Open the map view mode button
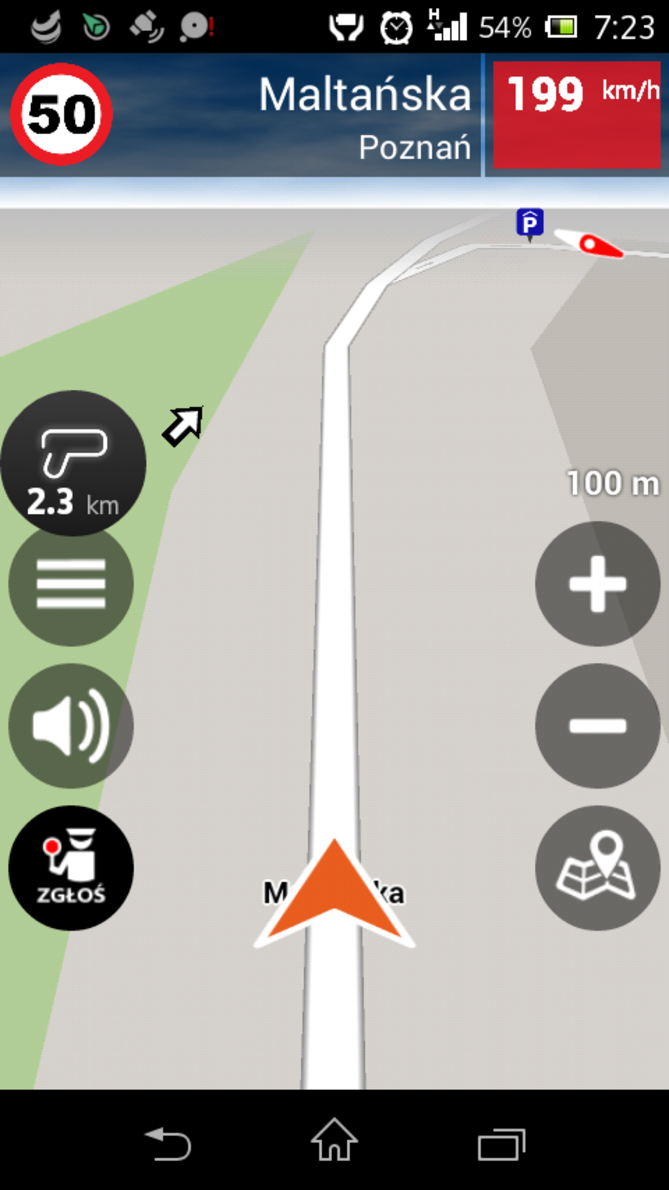This screenshot has width=669, height=1190. 597,867
